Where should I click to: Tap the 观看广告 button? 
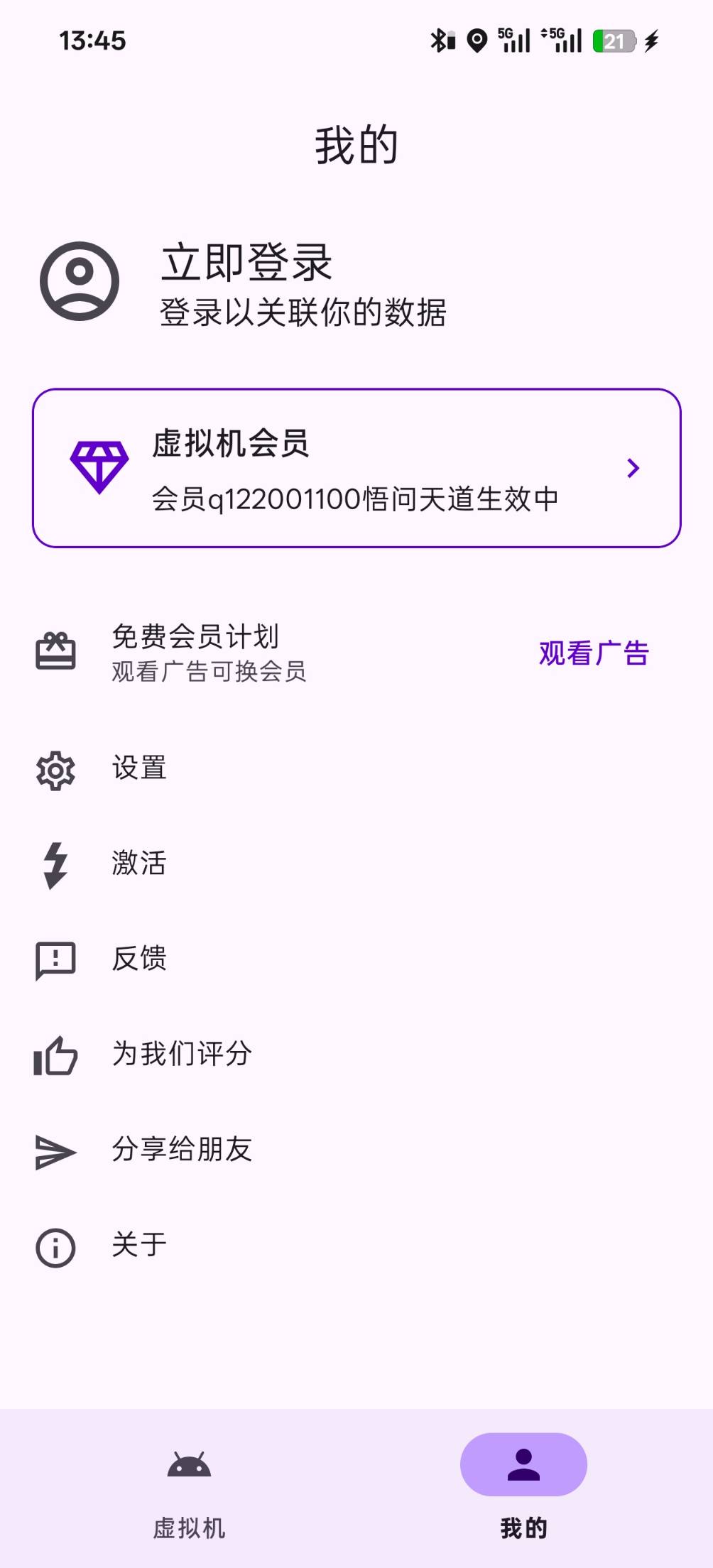coord(594,653)
